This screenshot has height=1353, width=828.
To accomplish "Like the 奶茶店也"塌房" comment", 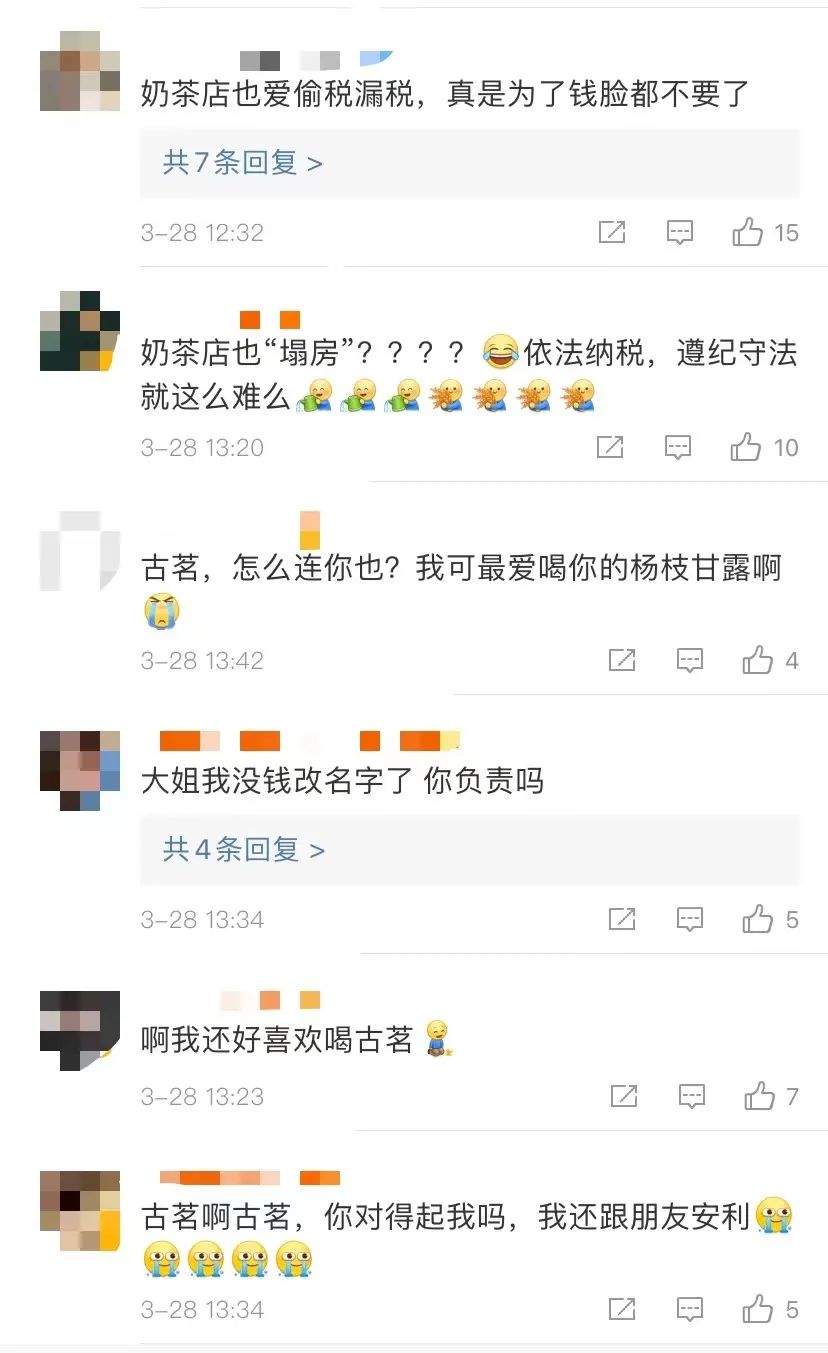I will [746, 447].
